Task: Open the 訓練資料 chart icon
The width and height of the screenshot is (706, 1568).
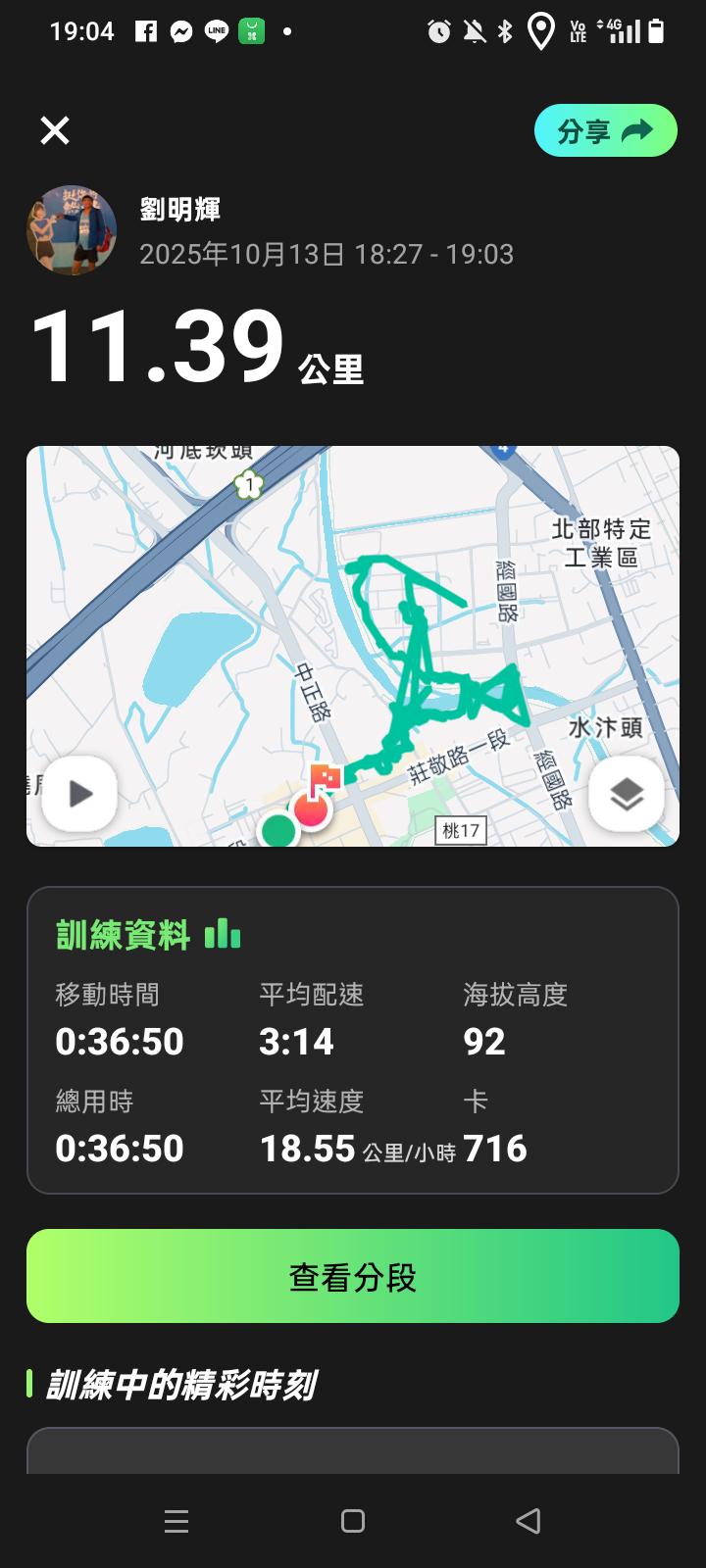Action: tap(223, 934)
